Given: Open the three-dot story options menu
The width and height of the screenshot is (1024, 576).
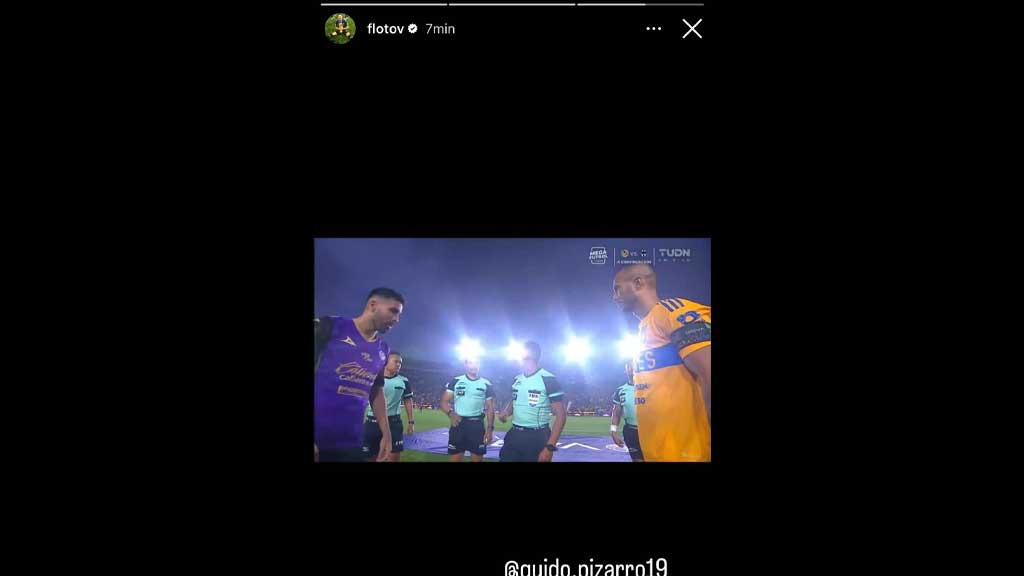Looking at the screenshot, I should point(654,29).
